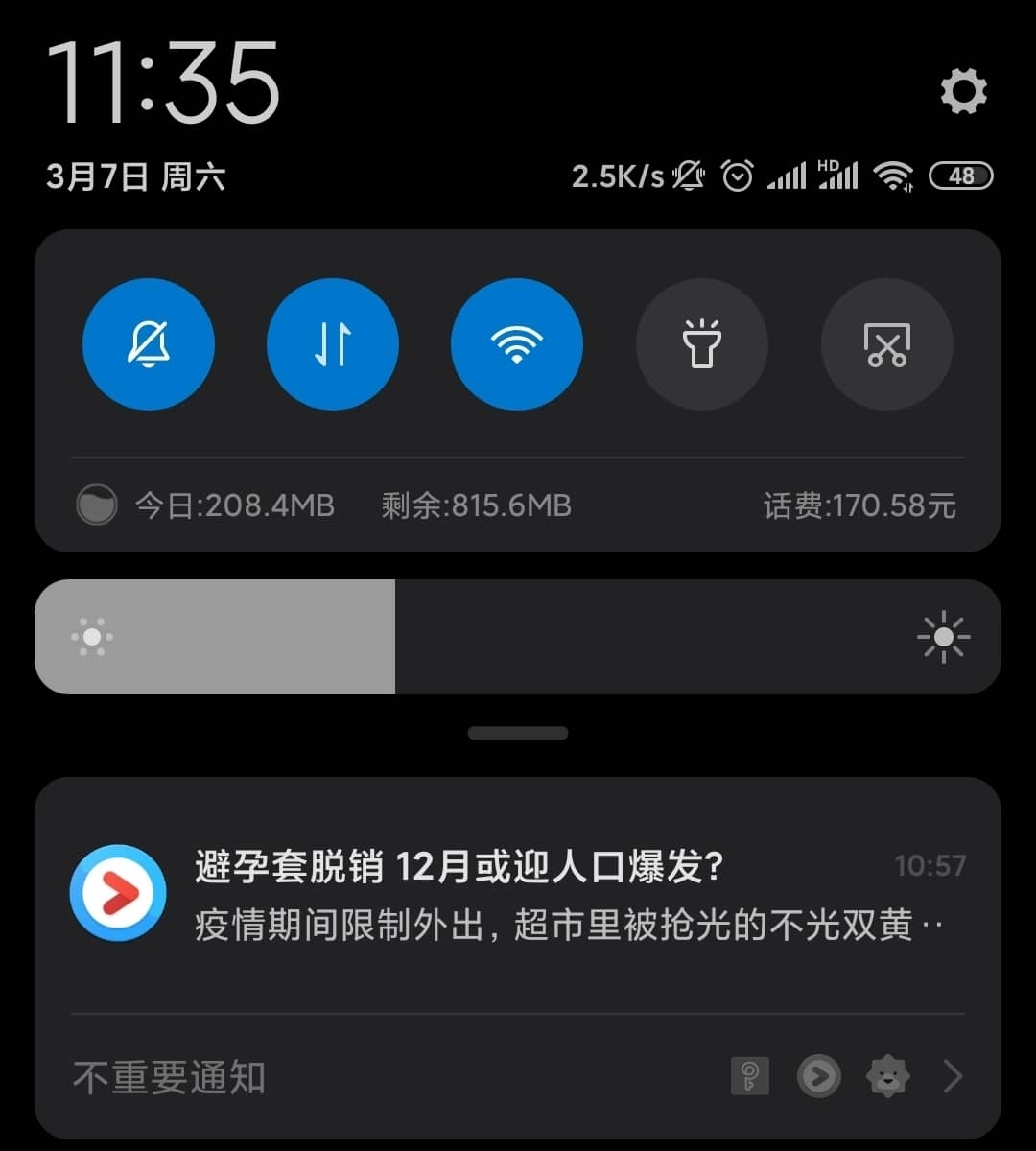This screenshot has height=1151, width=1036.
Task: Take a screenshot with the scissors tile
Action: [x=887, y=344]
